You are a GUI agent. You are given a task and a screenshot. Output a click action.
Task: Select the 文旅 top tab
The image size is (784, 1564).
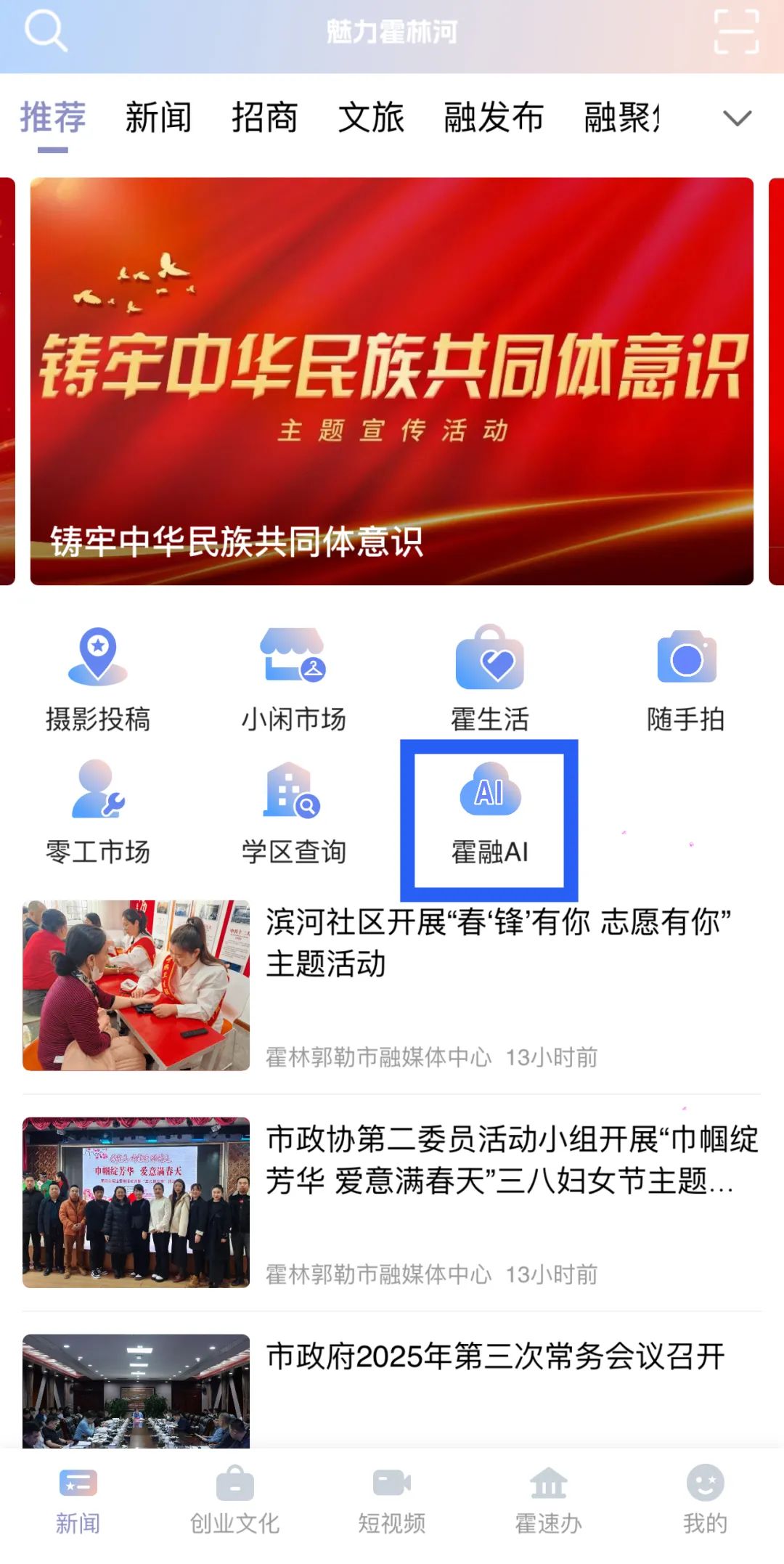click(371, 118)
